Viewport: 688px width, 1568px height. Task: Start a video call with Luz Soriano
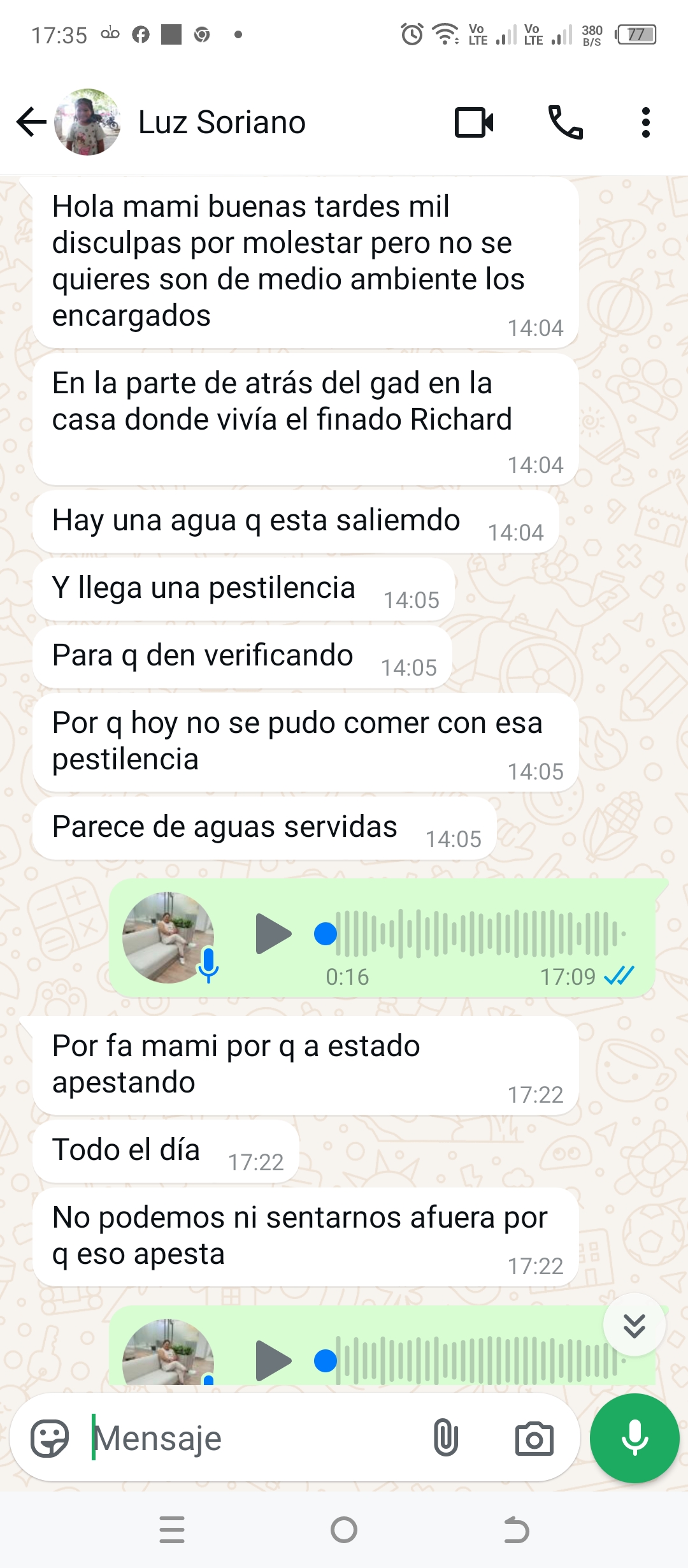(x=474, y=122)
